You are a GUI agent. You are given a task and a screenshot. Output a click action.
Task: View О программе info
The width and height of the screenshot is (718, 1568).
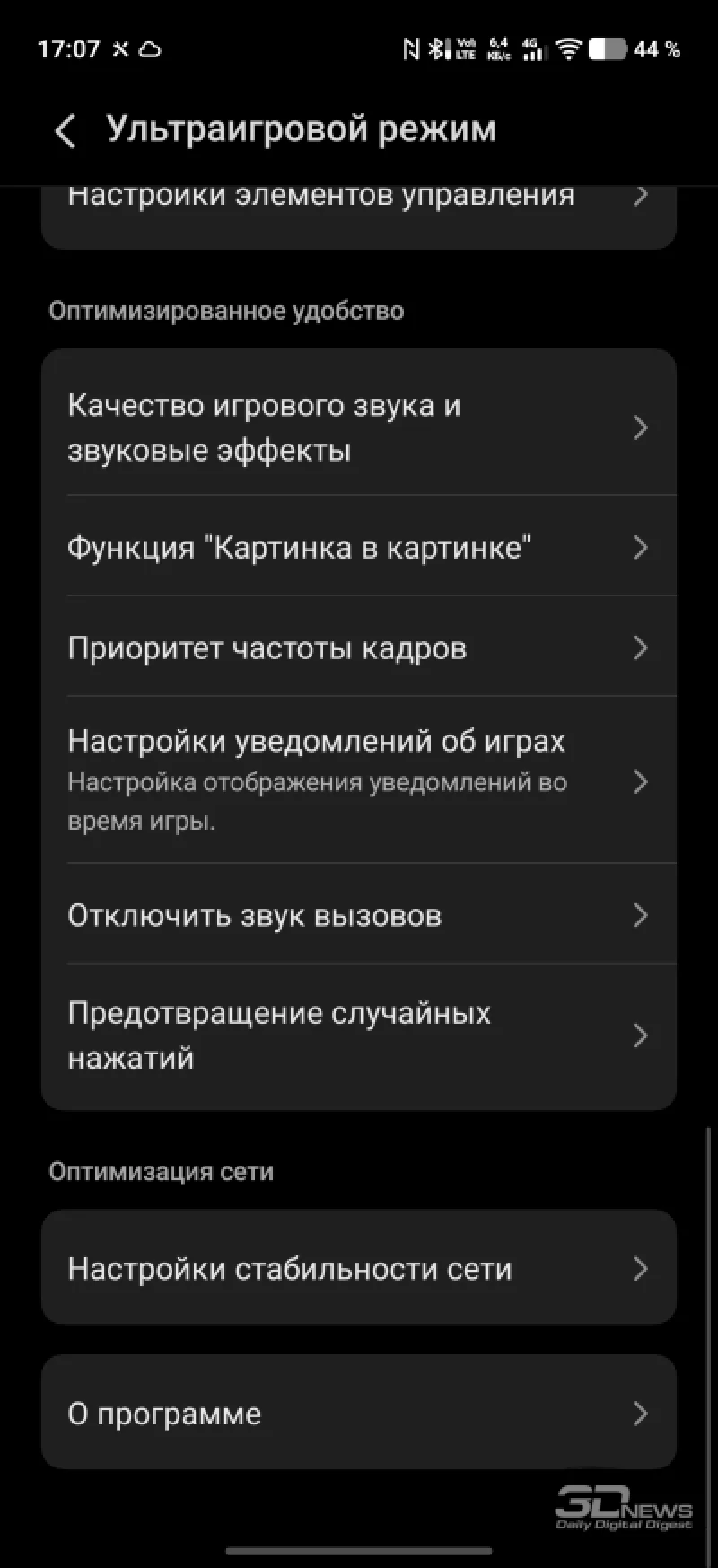tap(357, 1414)
